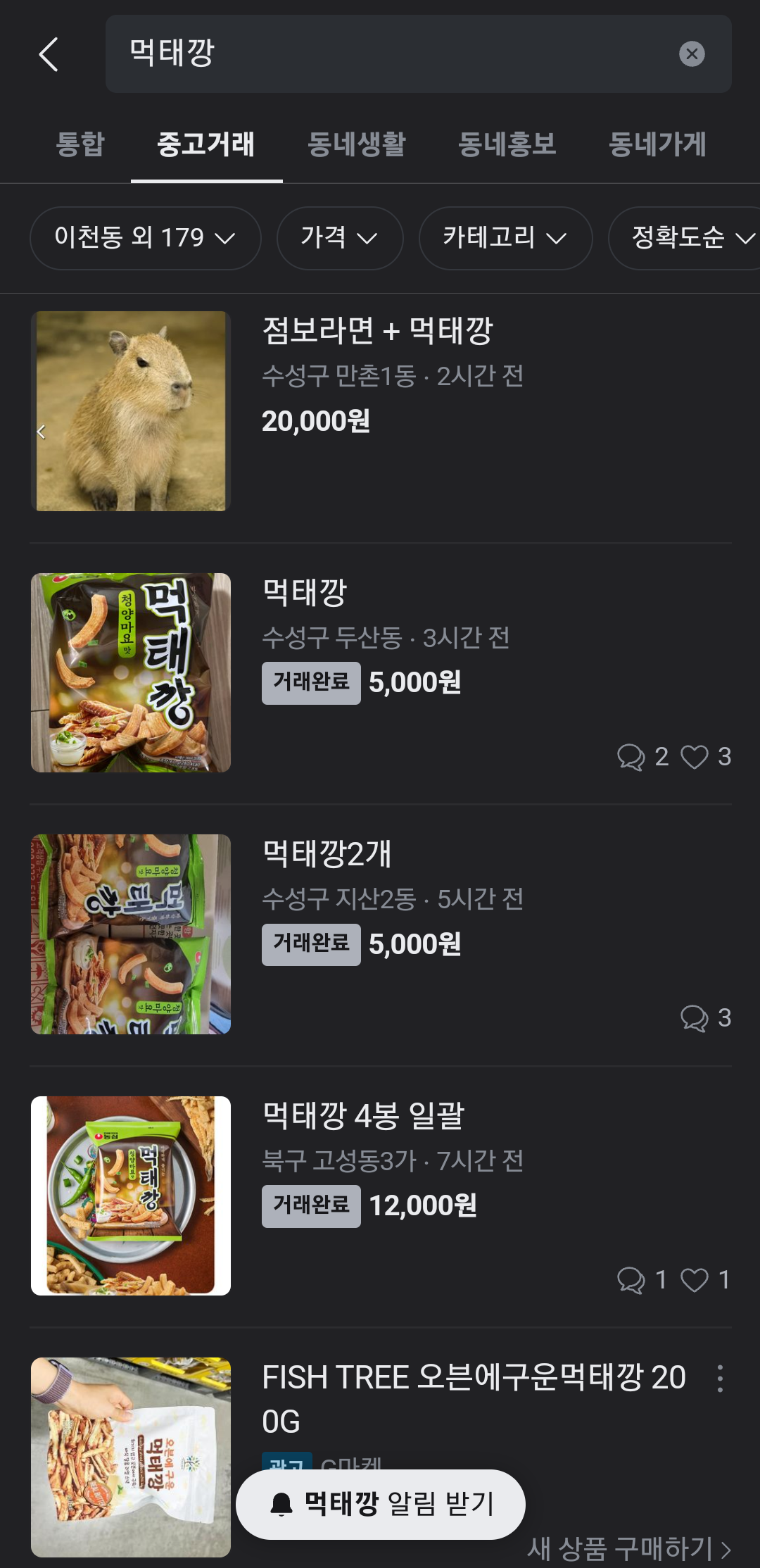
Task: Switch to the 동네생활 tab
Action: 357,144
